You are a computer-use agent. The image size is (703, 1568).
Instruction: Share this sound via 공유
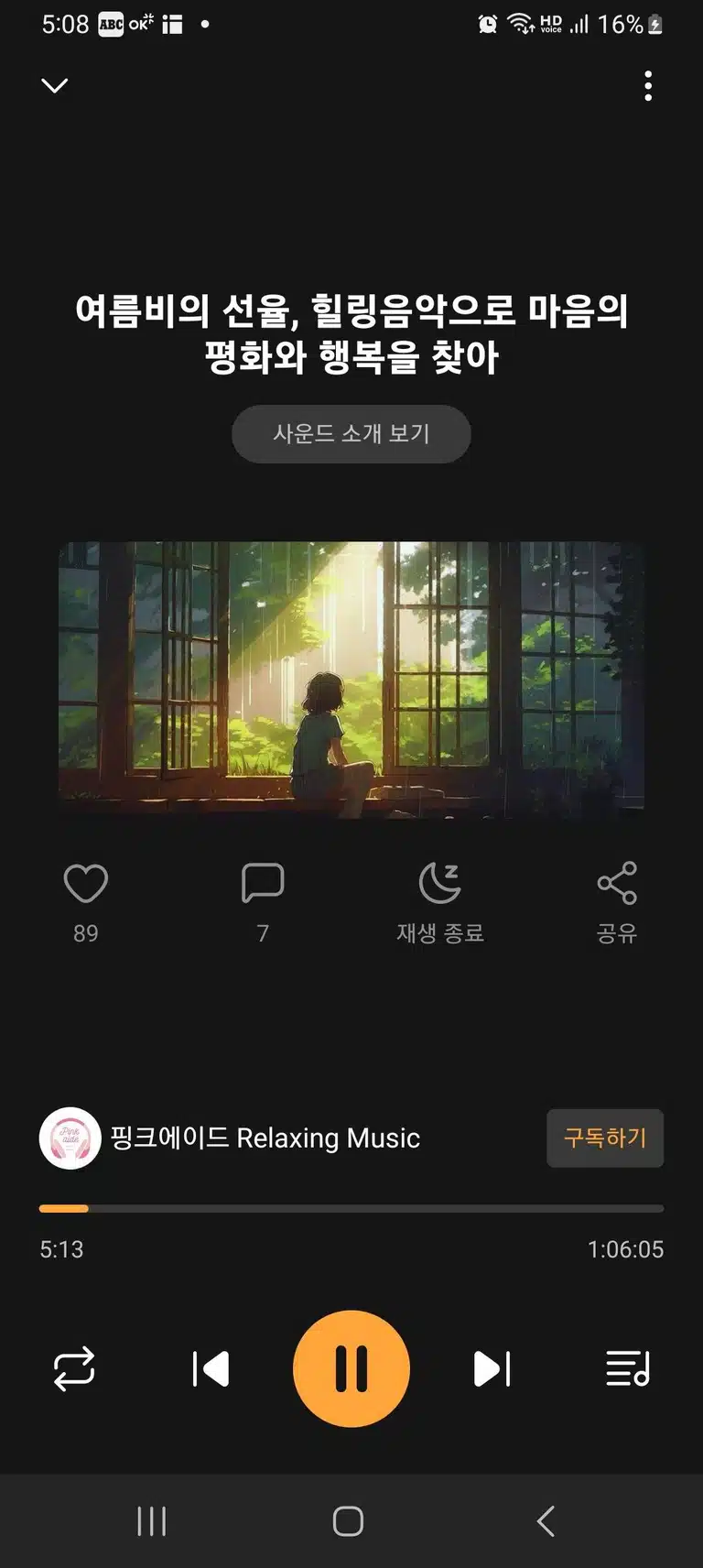tap(617, 903)
